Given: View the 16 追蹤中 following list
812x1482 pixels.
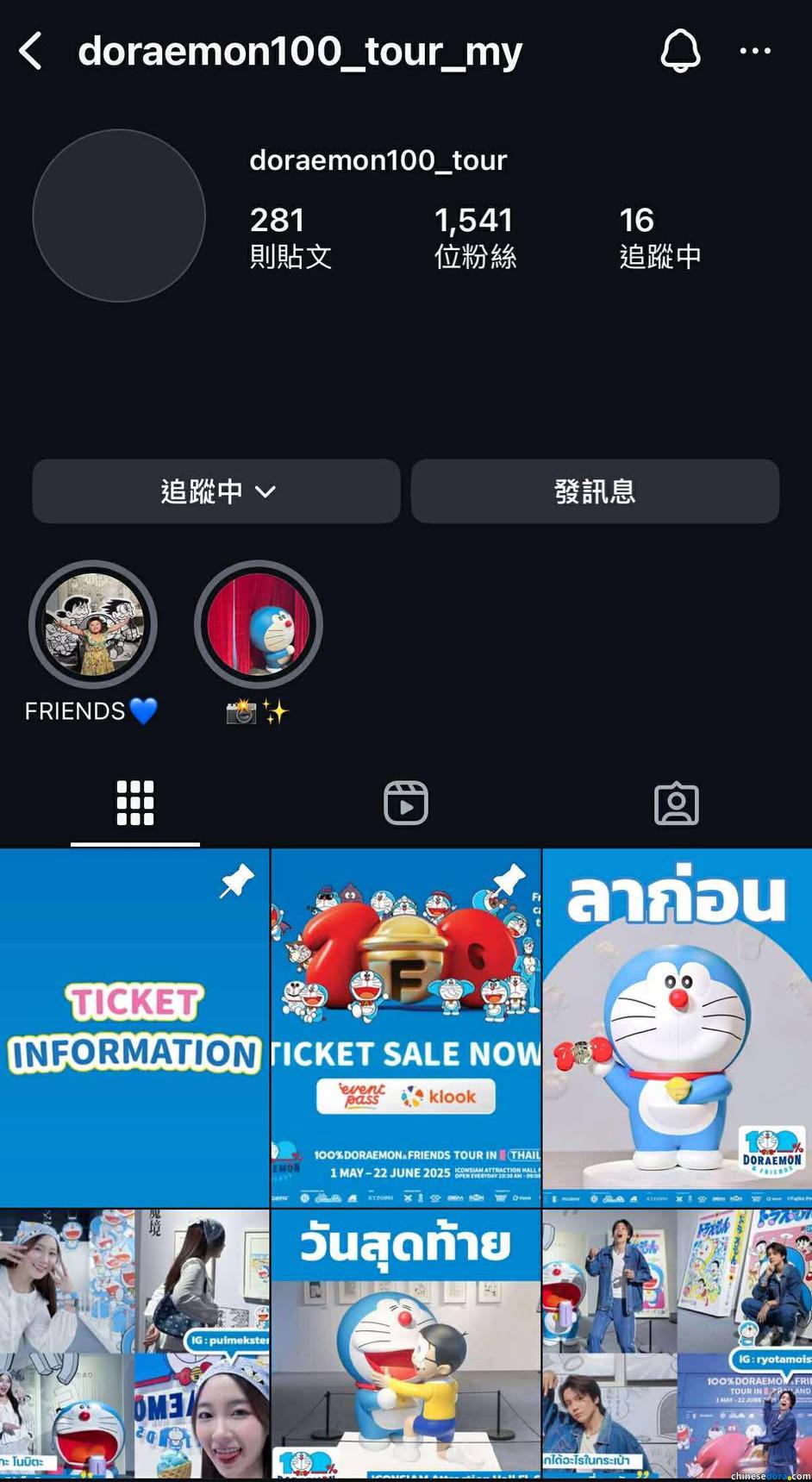Looking at the screenshot, I should (659, 237).
